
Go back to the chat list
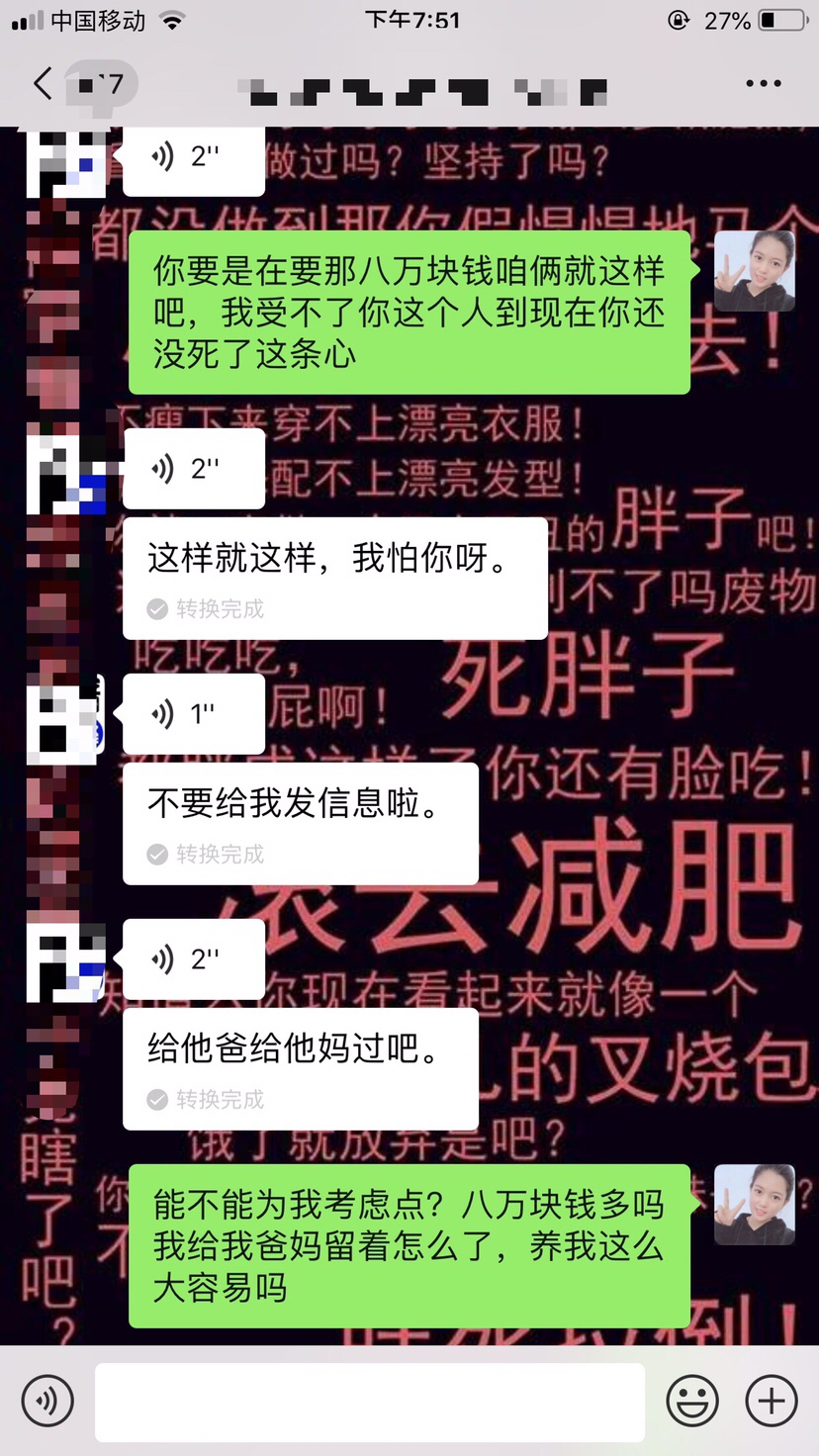click(x=44, y=84)
